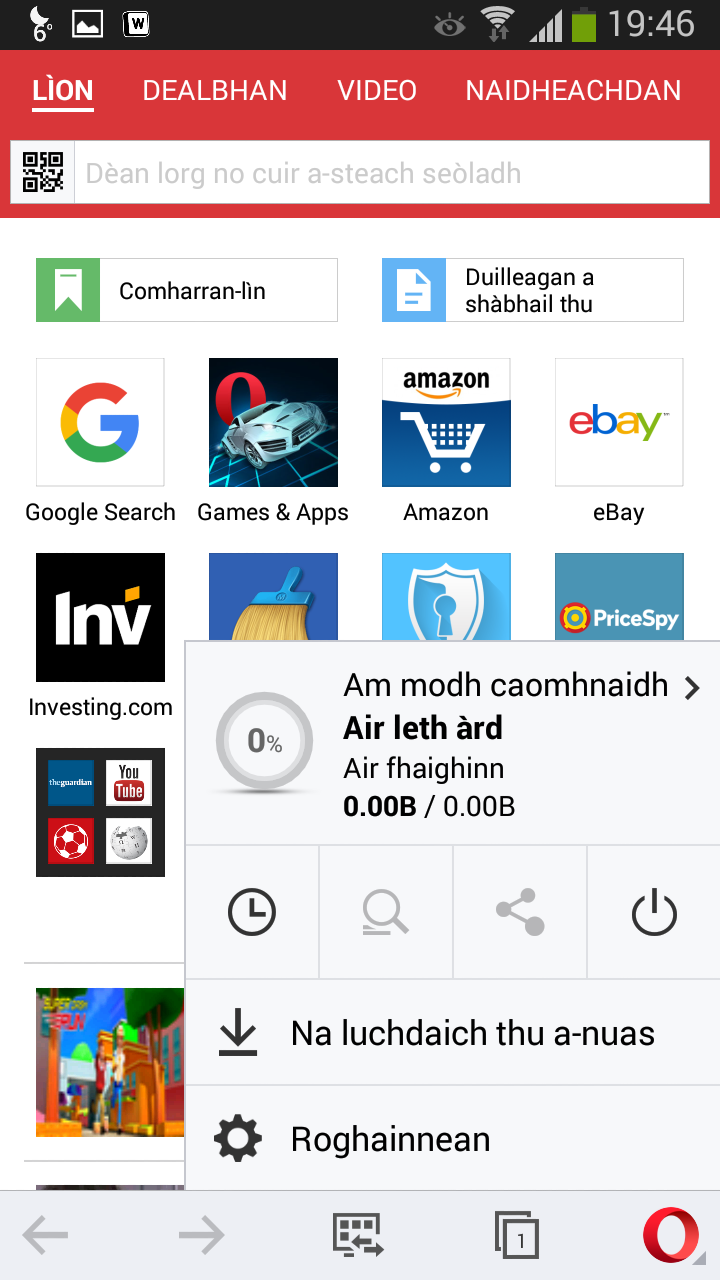Focus the search or address field
720x1280 pixels.
390,173
